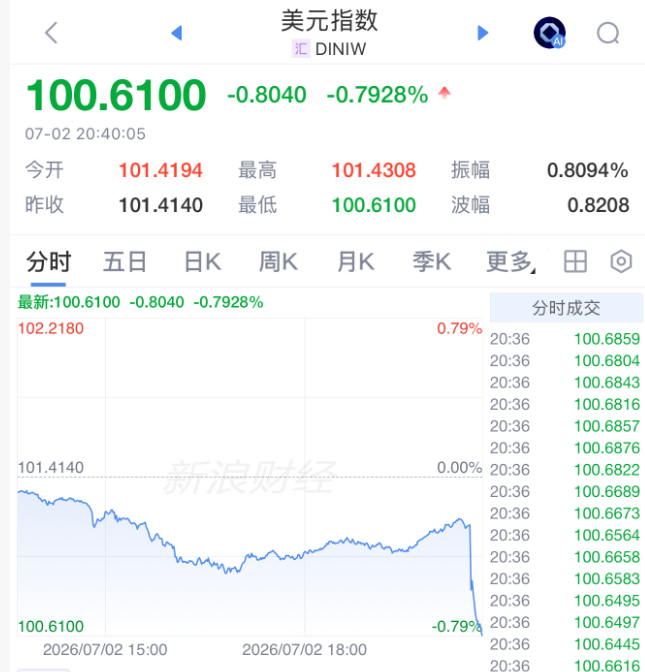This screenshot has width=645, height=672.
Task: Switch to the 五日 chart tab
Action: tap(125, 261)
